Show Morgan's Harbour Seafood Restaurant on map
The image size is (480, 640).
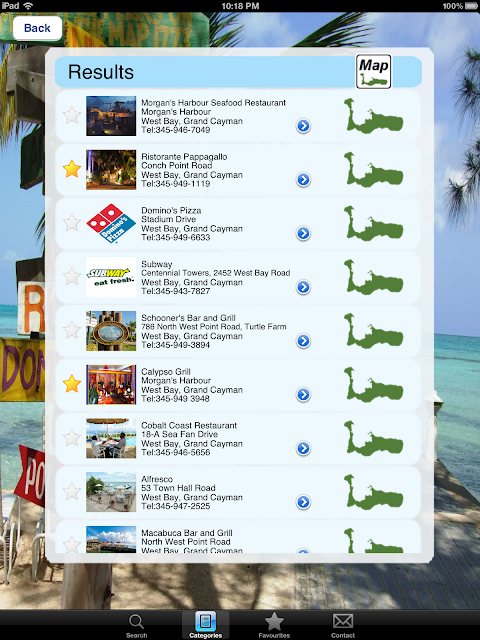373,116
